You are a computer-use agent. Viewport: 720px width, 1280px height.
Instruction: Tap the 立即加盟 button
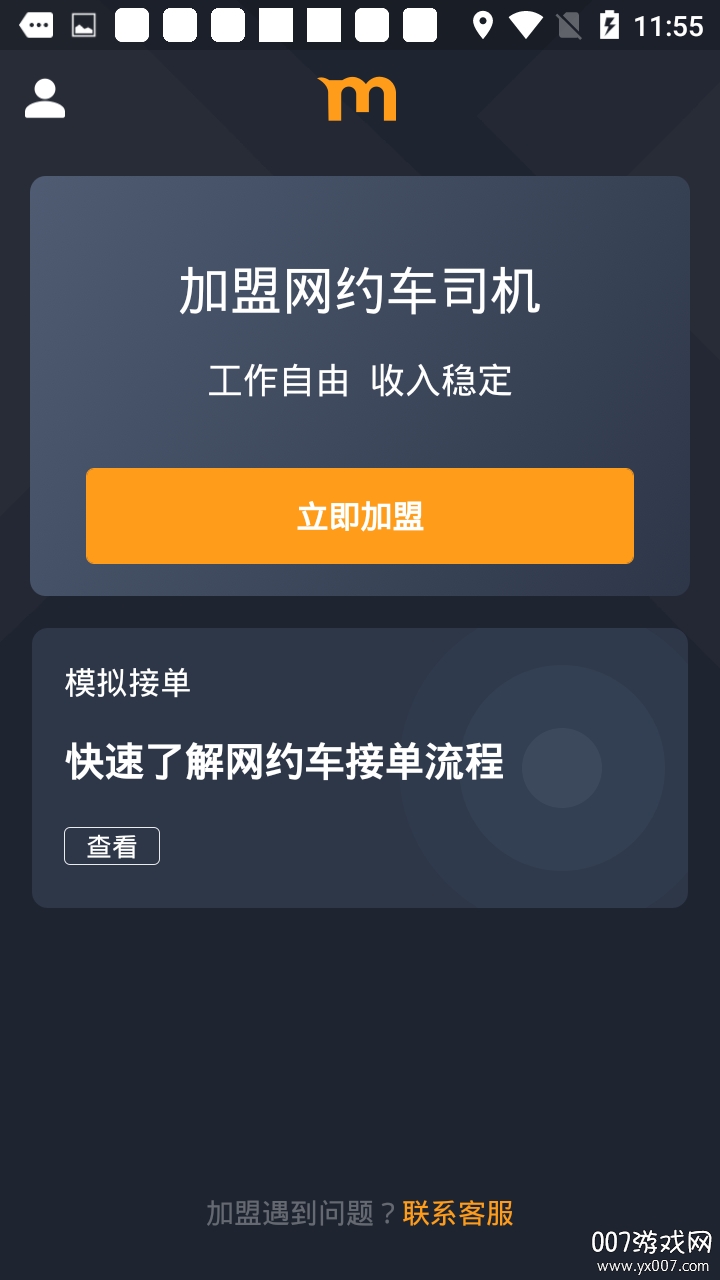[x=360, y=516]
